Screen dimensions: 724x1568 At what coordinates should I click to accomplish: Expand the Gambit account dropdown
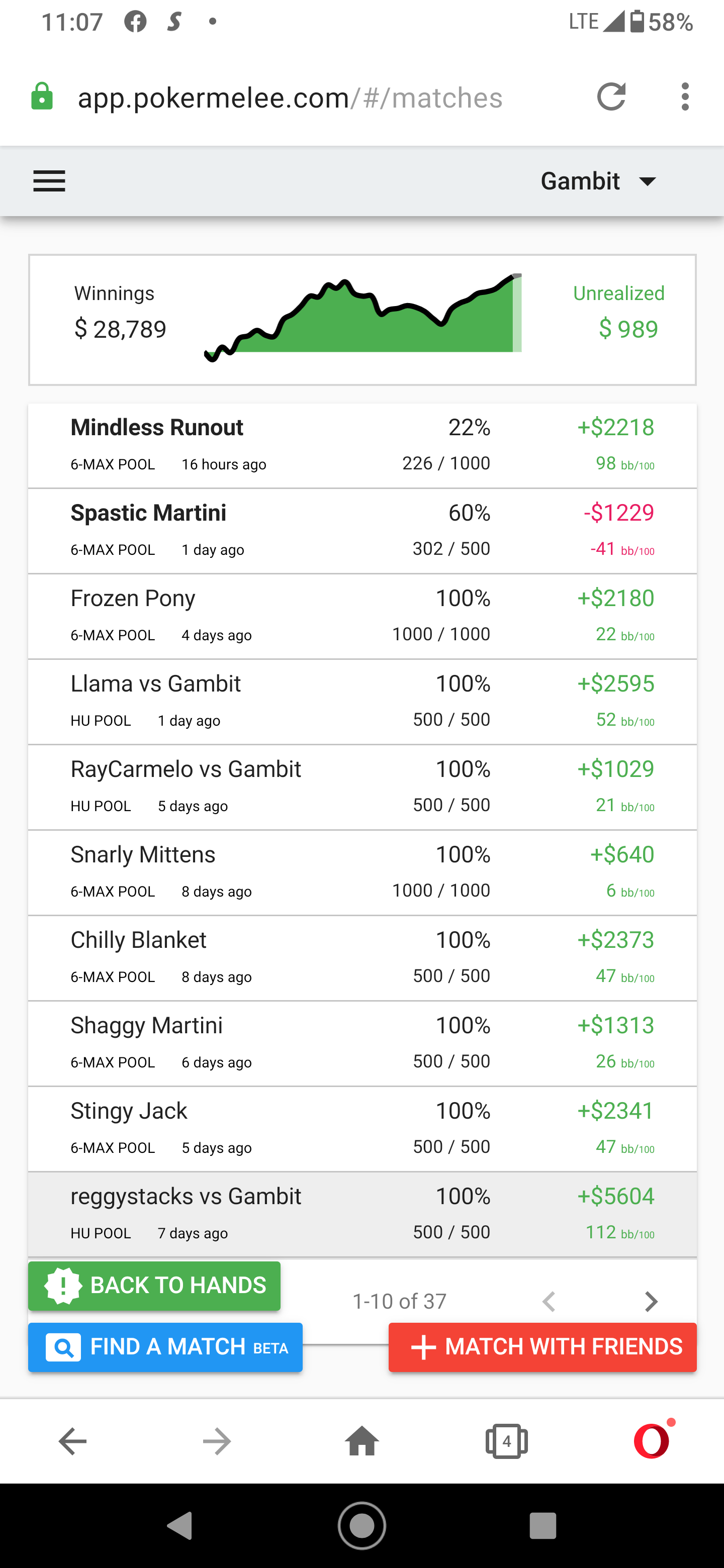[x=599, y=181]
